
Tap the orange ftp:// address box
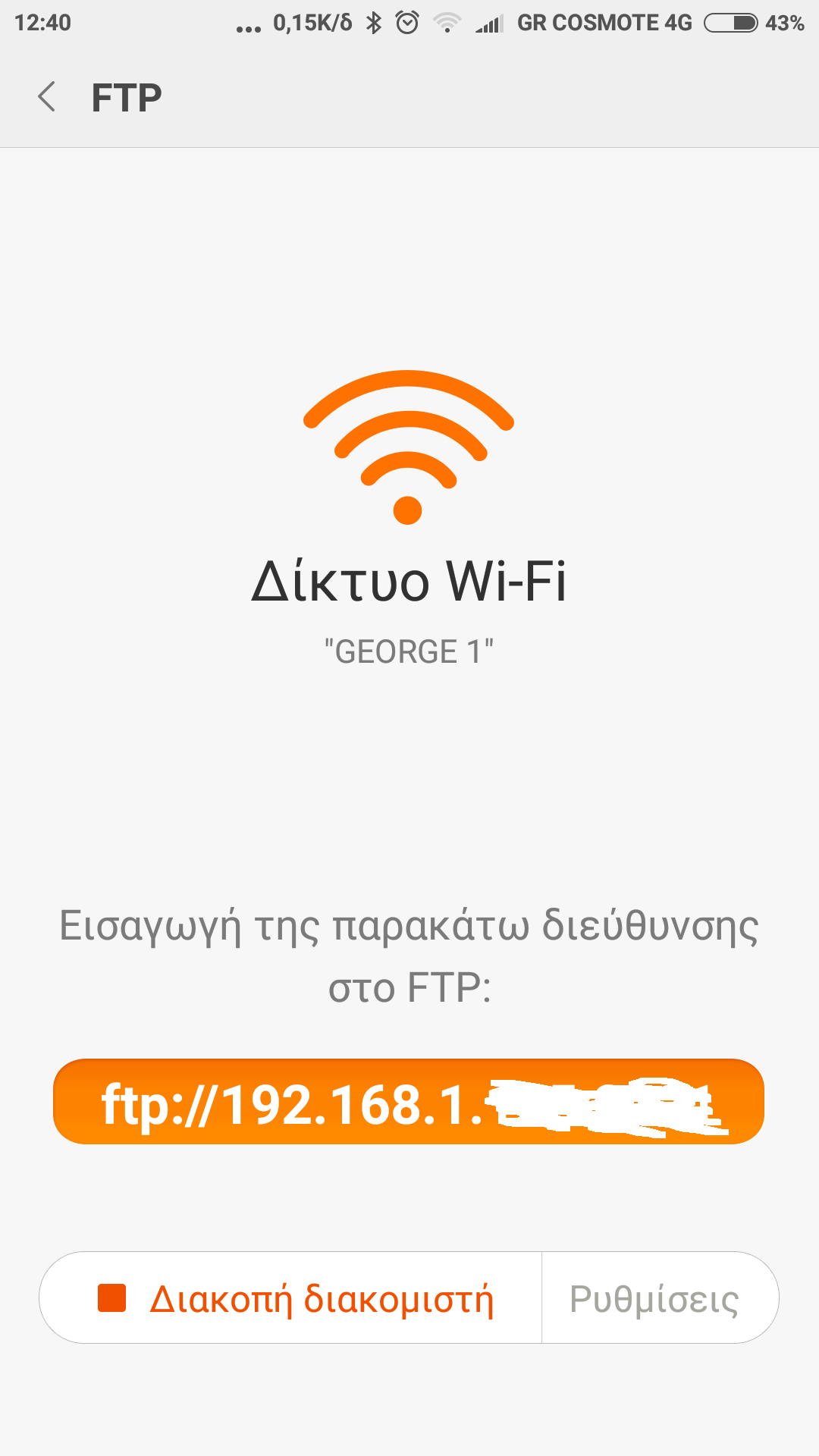[x=408, y=1102]
